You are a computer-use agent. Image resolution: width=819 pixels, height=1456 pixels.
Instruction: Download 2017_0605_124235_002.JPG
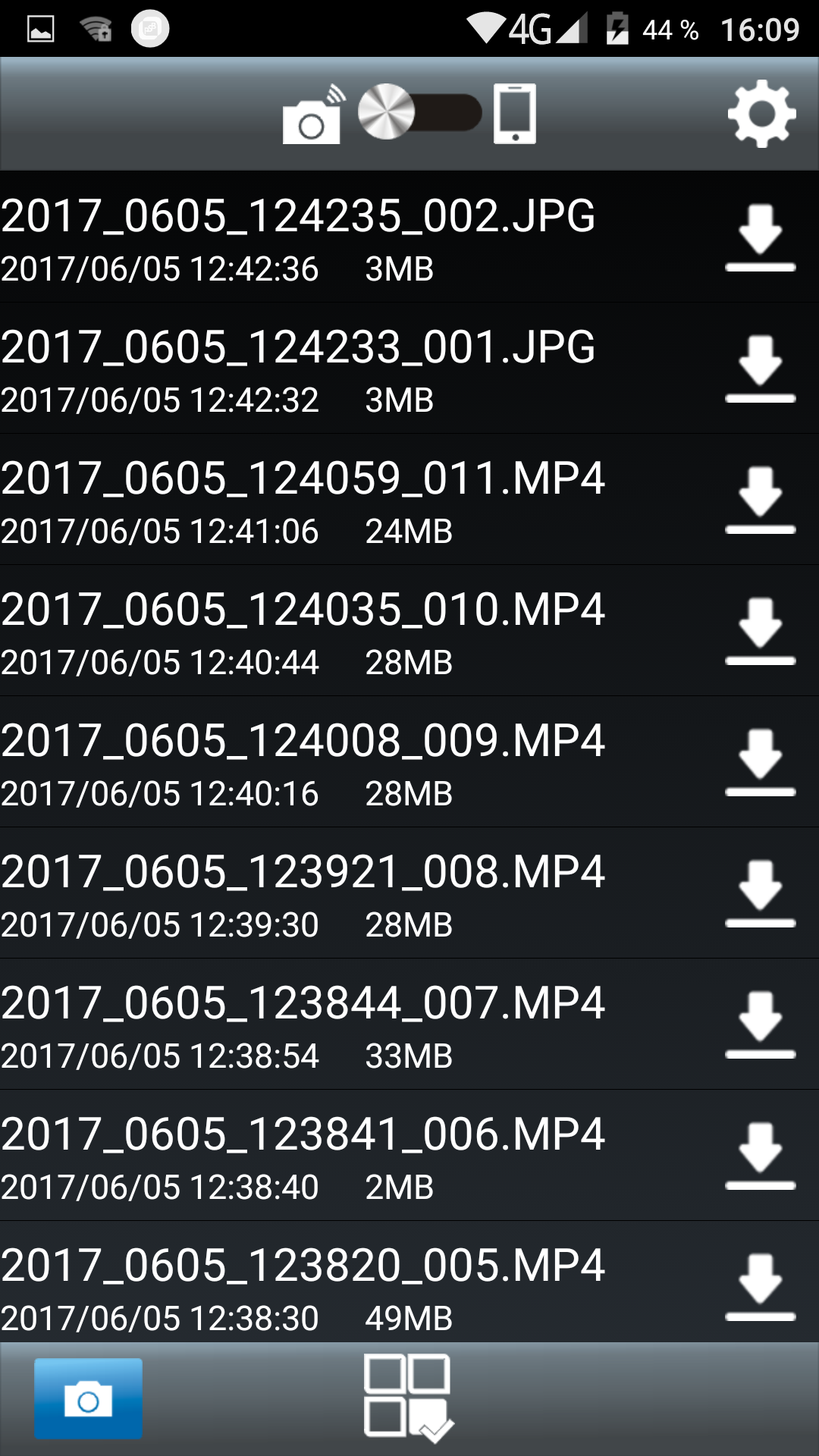coord(760,237)
